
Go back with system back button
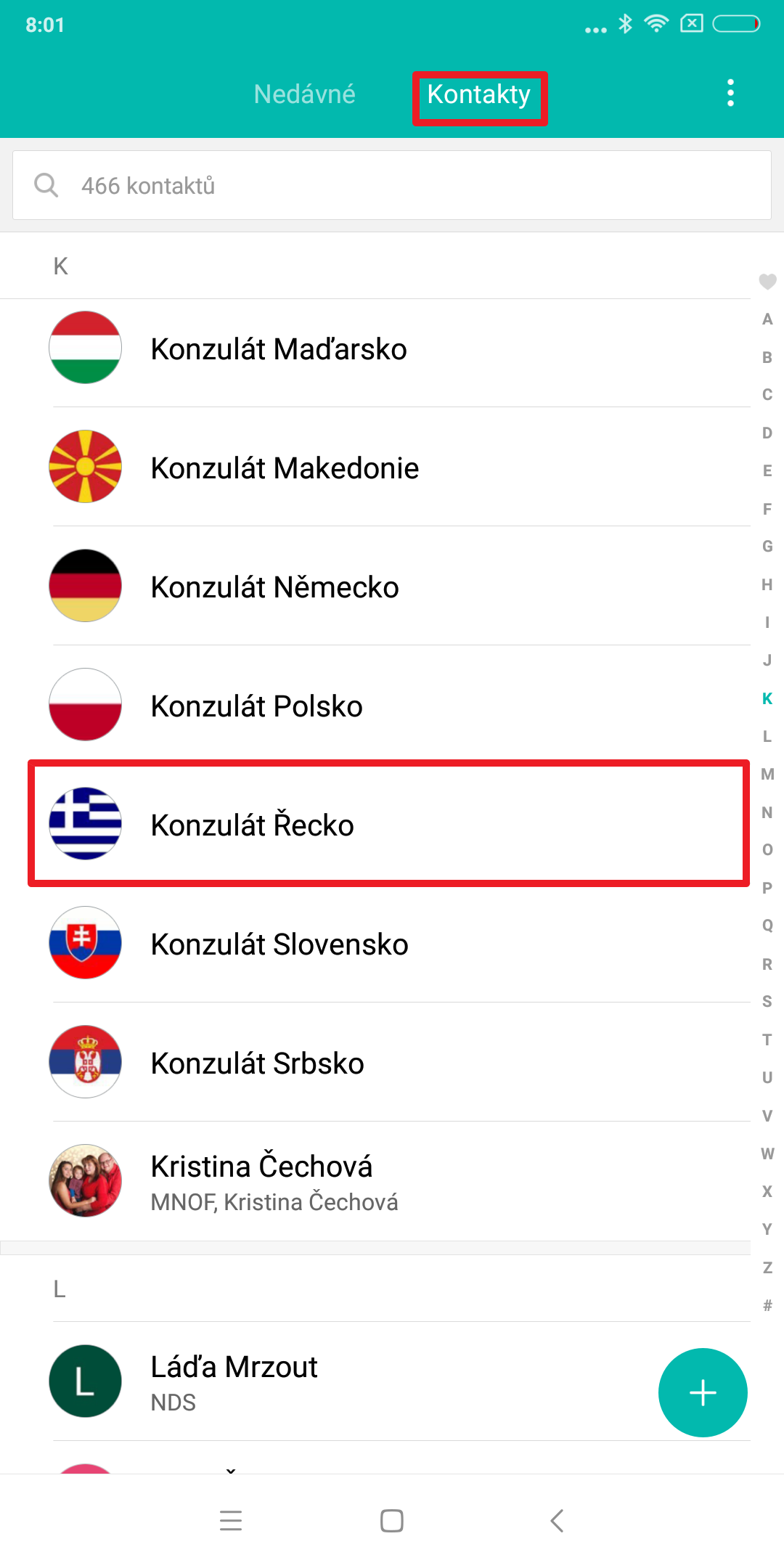(557, 1520)
